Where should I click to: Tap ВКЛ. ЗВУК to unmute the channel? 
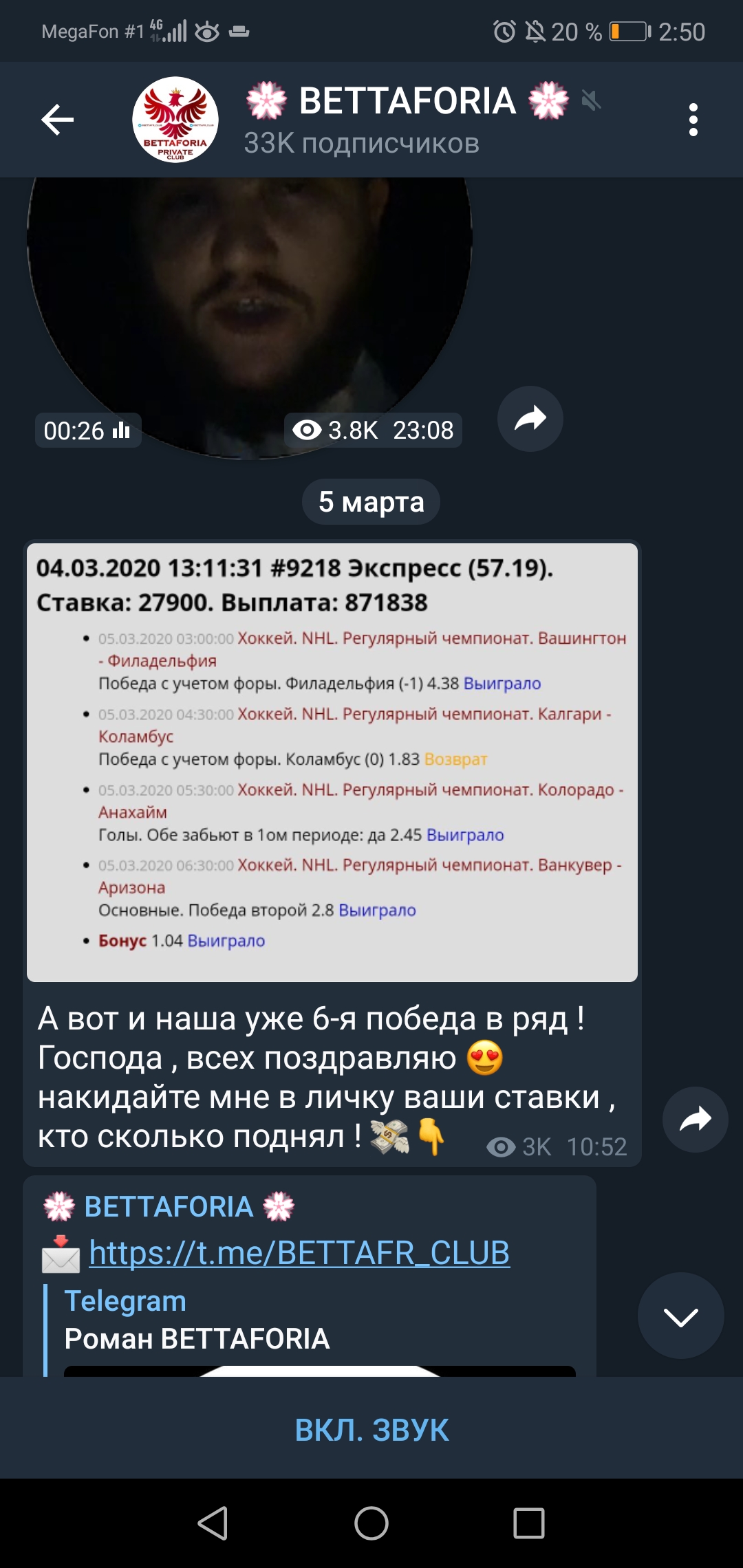[x=371, y=1430]
